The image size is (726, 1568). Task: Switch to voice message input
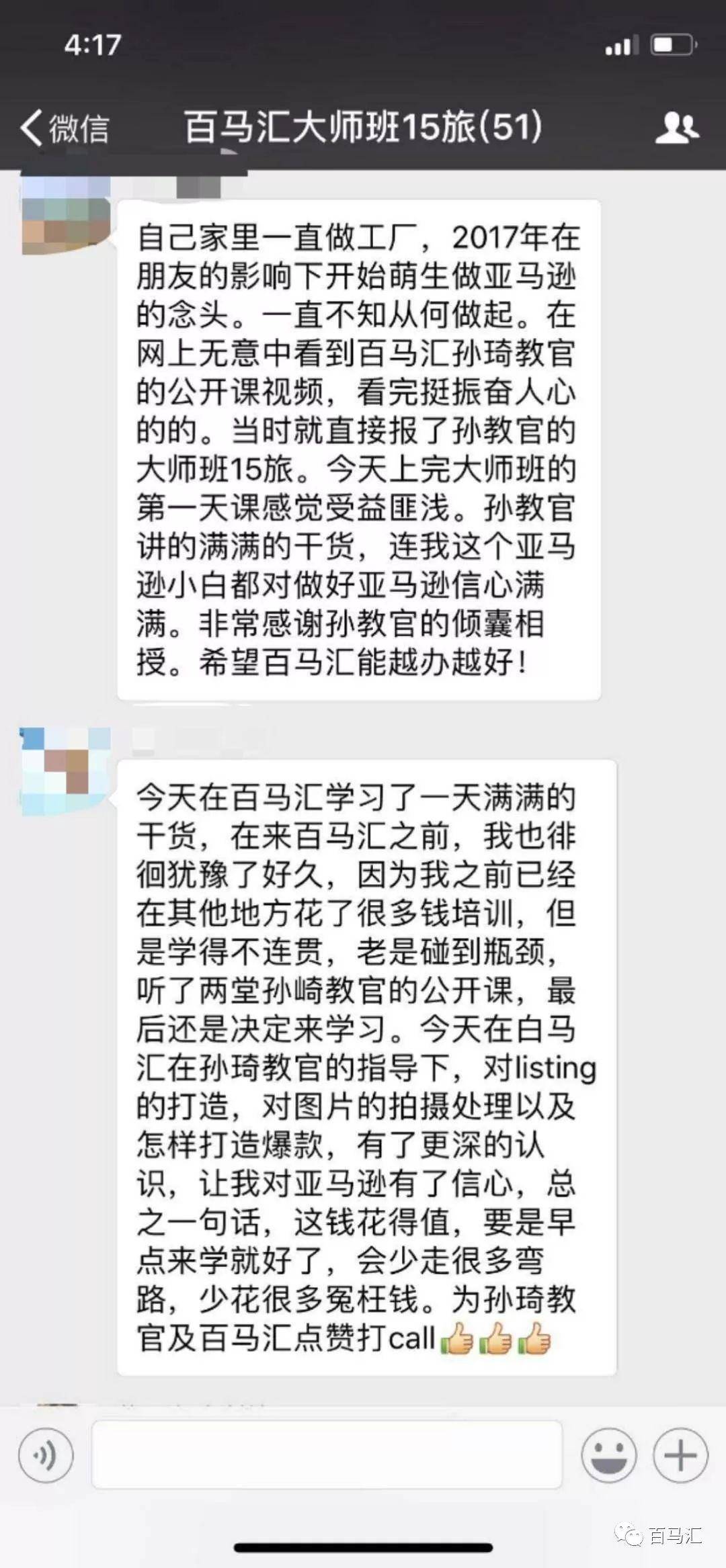[46, 1455]
